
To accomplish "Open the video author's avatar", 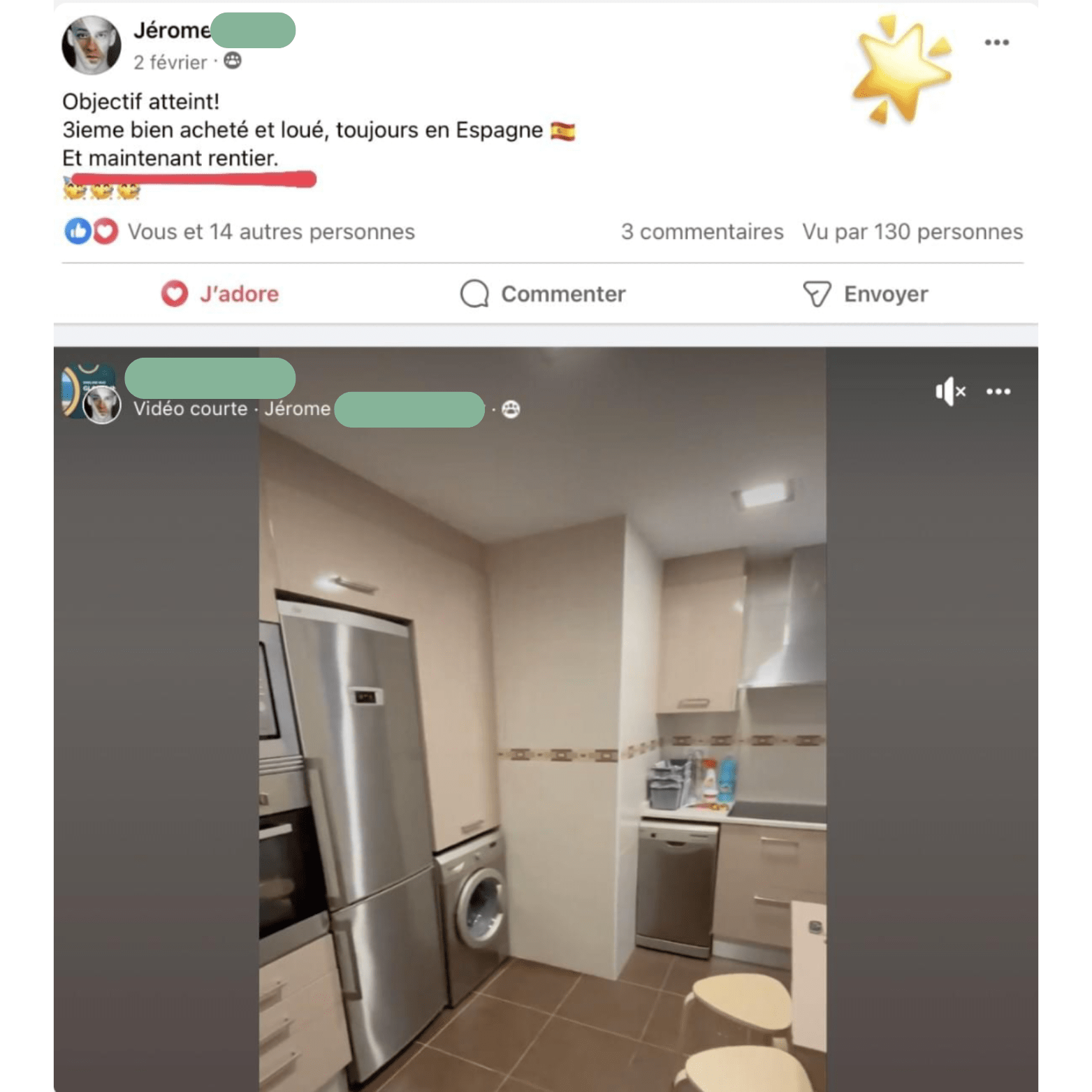I will [x=101, y=404].
